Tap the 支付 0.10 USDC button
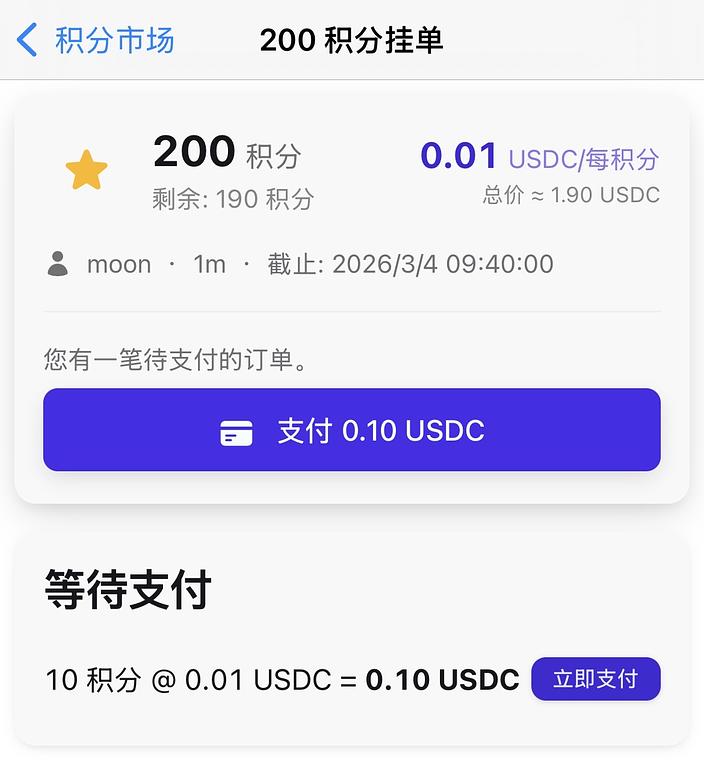The image size is (704, 768). click(352, 430)
